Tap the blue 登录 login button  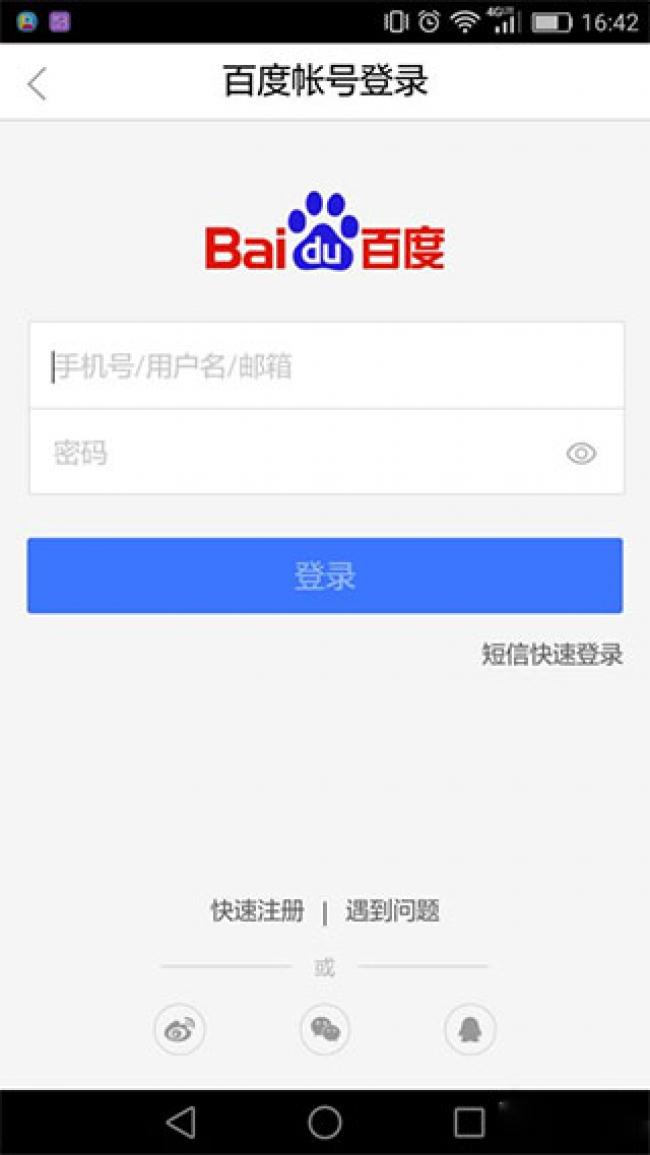(x=325, y=576)
